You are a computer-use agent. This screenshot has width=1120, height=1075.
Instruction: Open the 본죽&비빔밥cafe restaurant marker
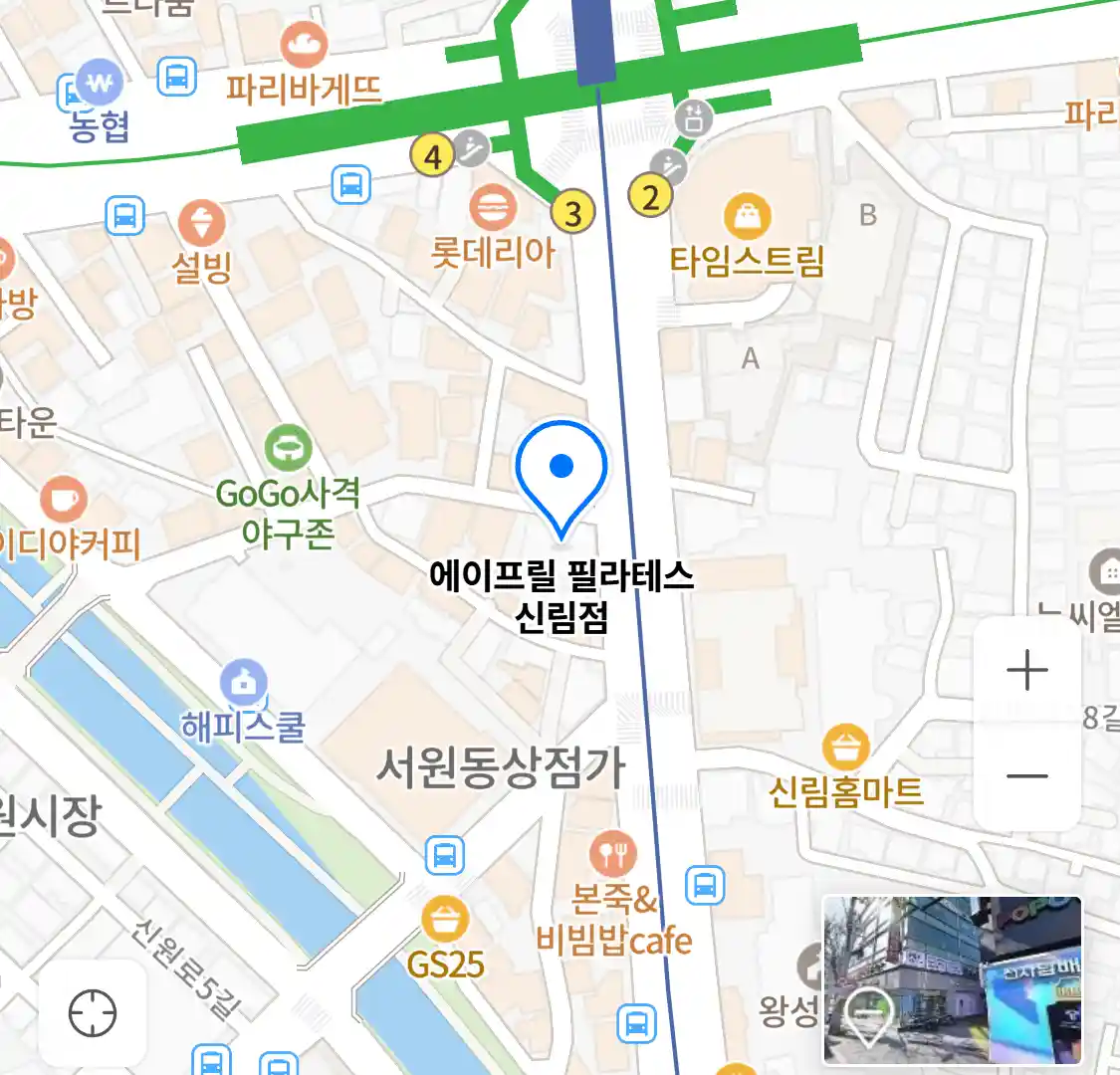(x=613, y=854)
